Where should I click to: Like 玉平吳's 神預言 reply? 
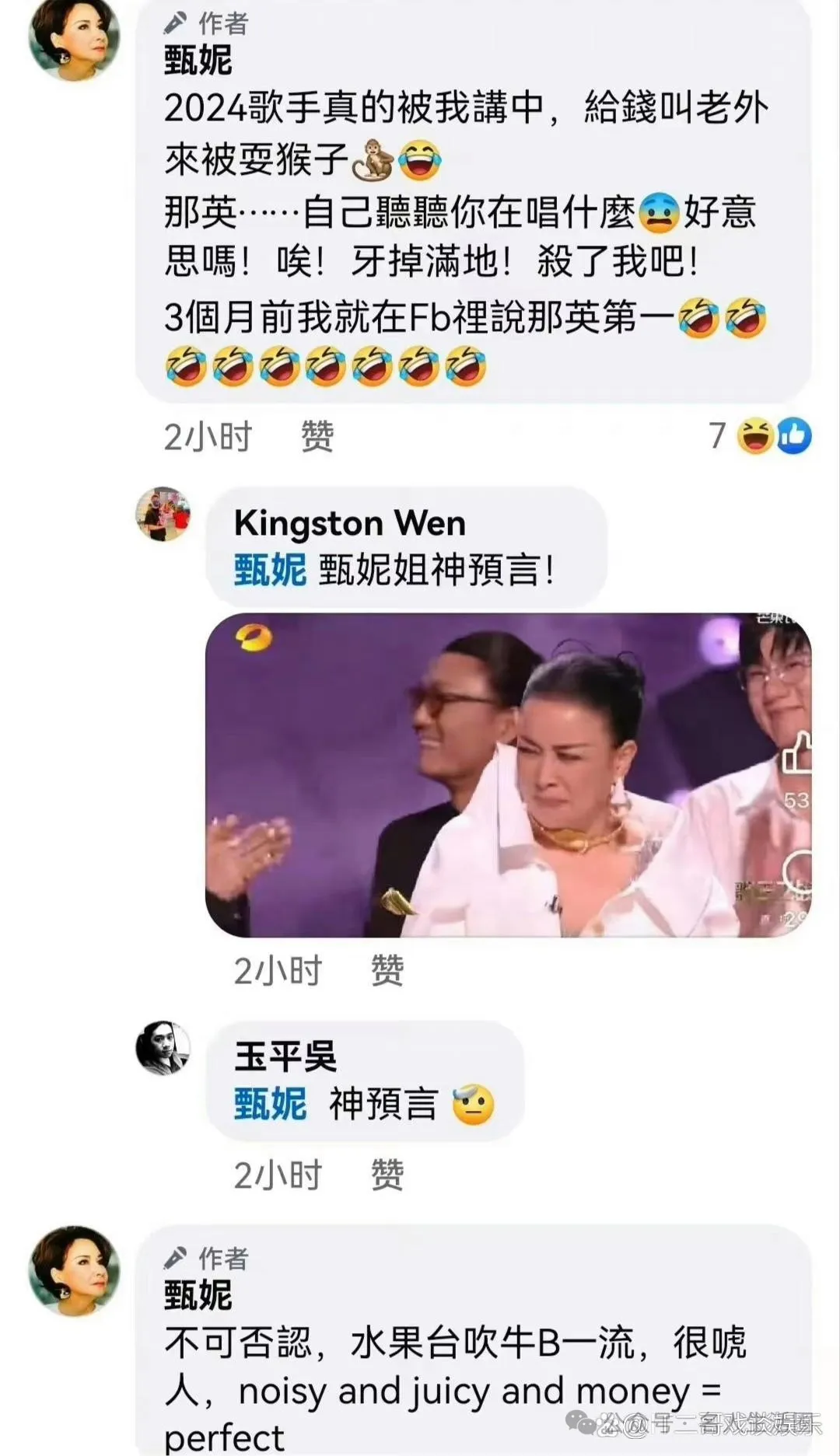tap(387, 1175)
